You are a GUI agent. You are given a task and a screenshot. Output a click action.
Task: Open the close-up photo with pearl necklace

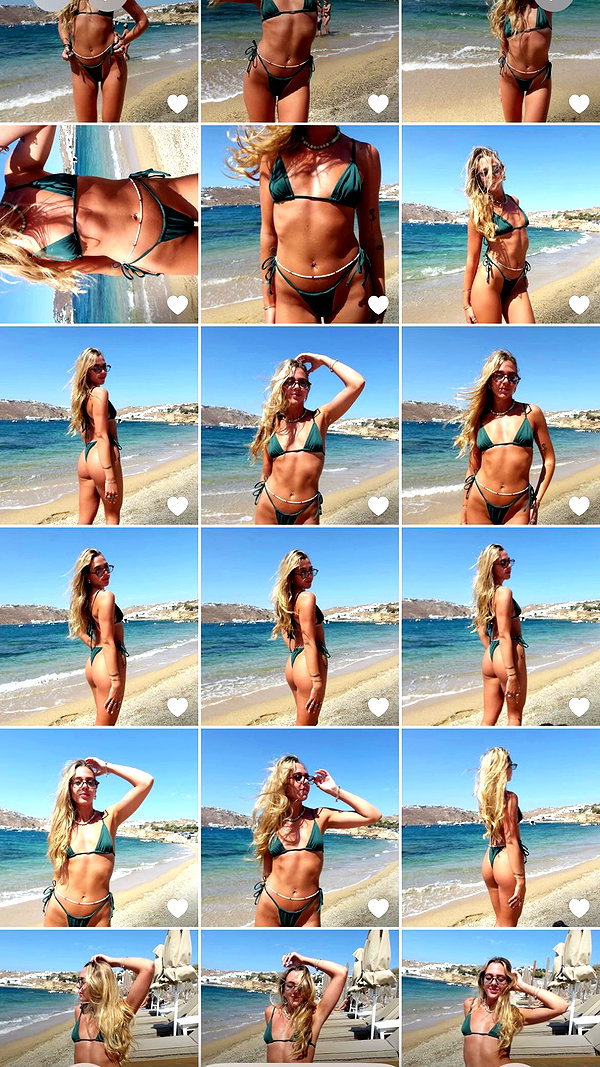click(x=300, y=224)
